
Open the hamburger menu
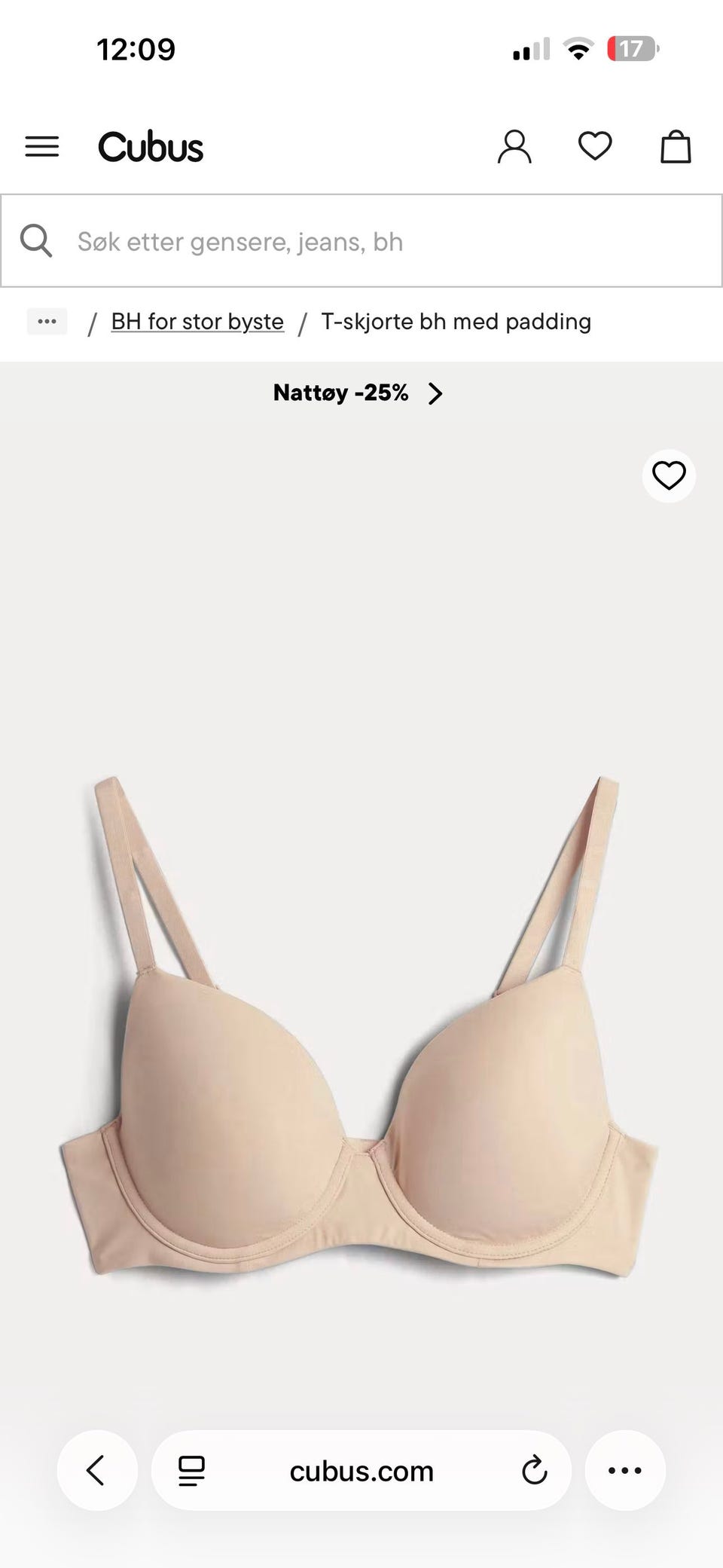click(42, 146)
